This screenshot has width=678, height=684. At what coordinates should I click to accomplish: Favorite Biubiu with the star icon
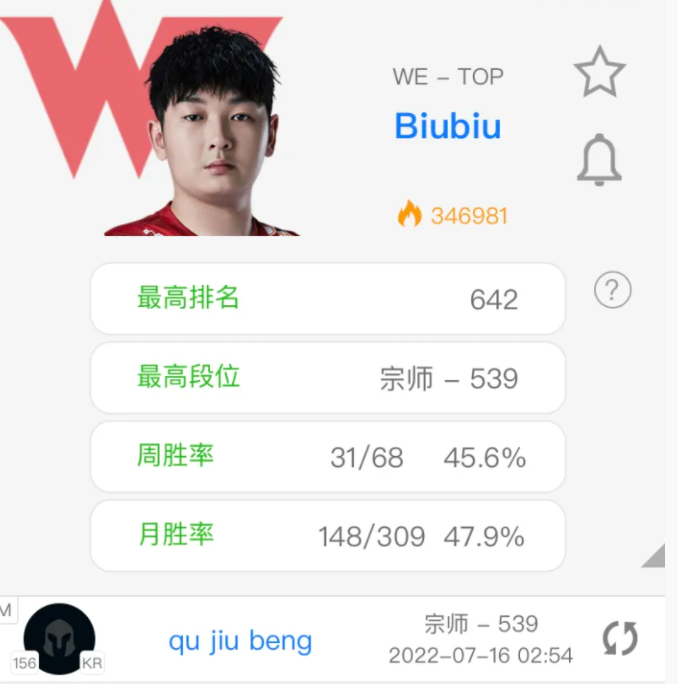coord(599,72)
